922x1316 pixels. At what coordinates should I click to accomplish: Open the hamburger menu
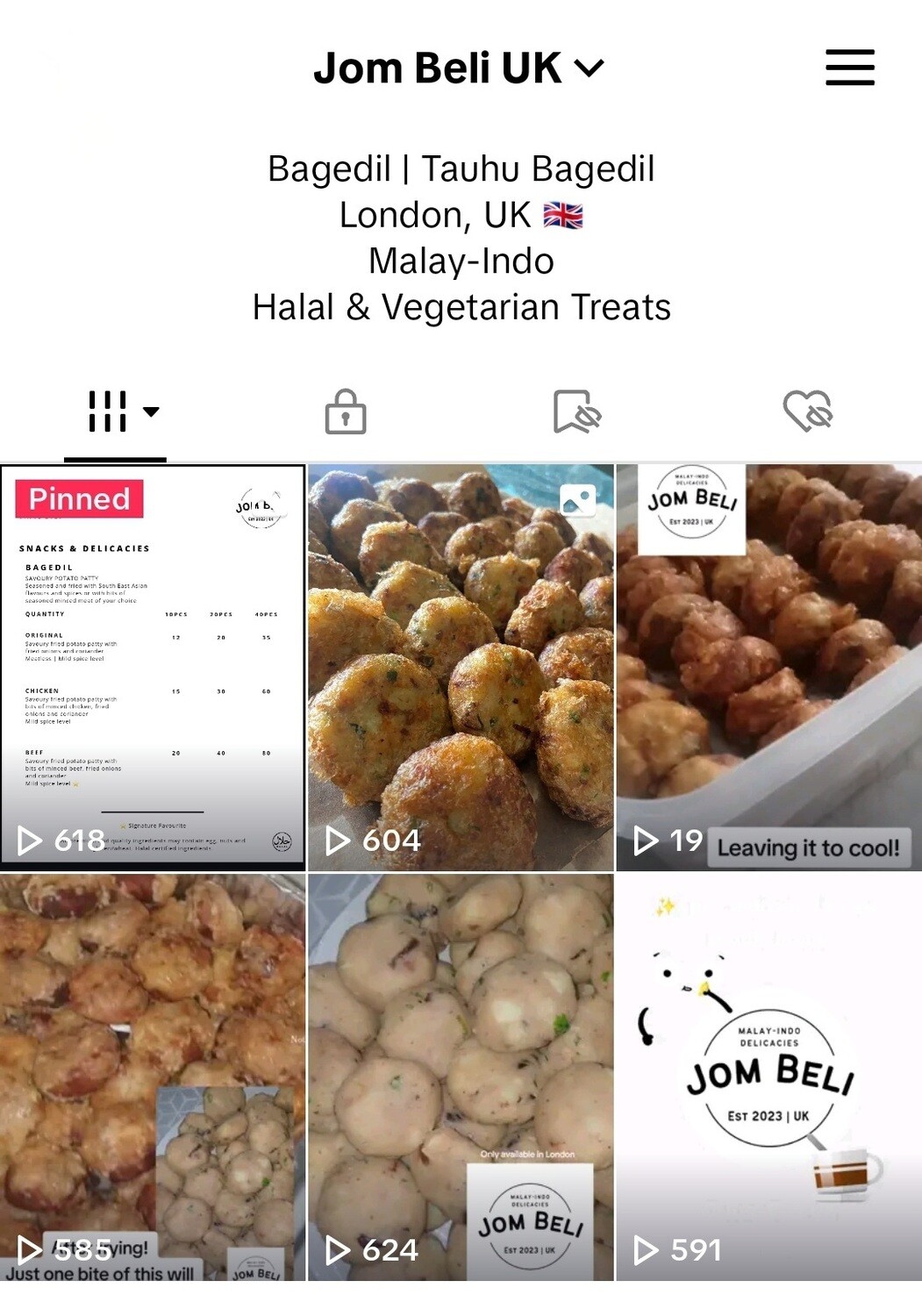pyautogui.click(x=849, y=68)
